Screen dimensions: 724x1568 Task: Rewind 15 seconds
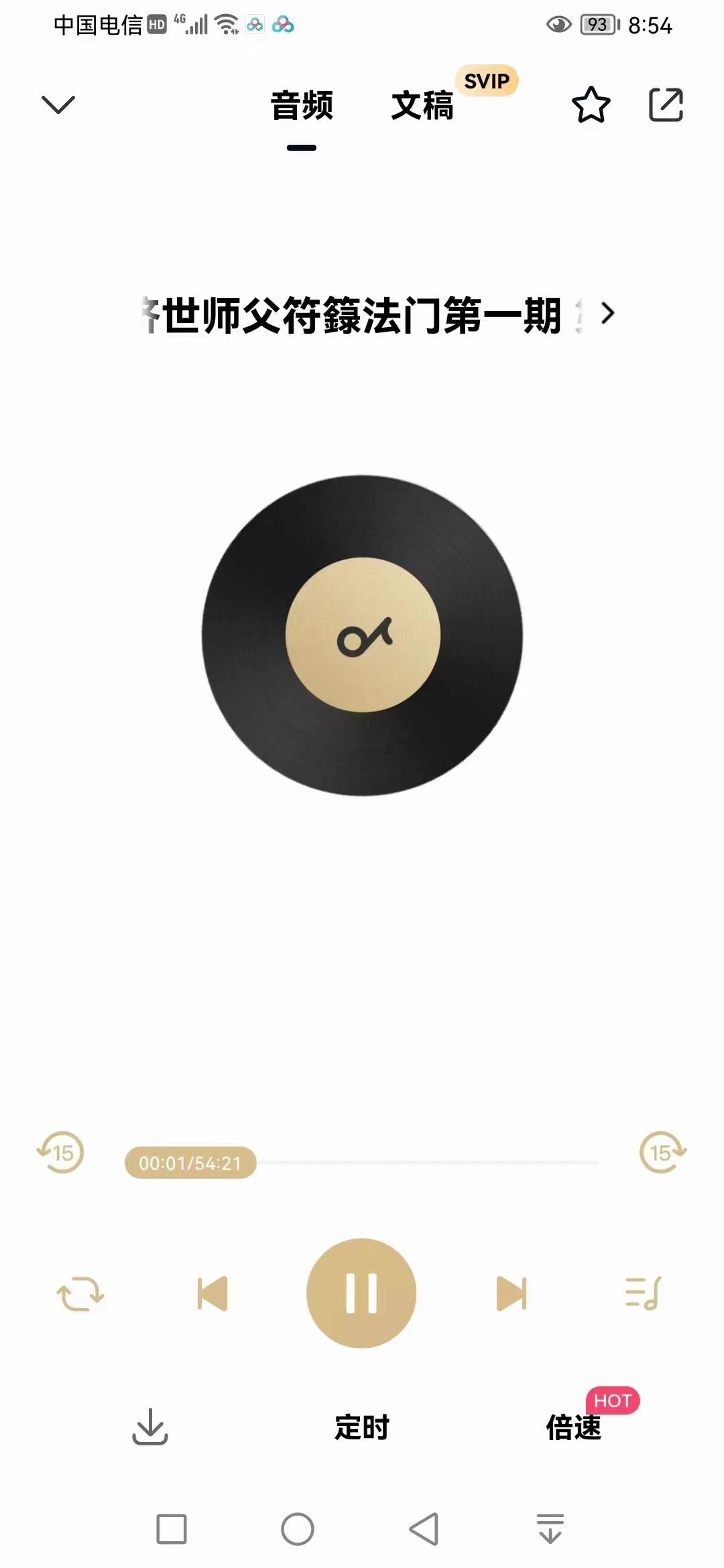coord(61,1152)
